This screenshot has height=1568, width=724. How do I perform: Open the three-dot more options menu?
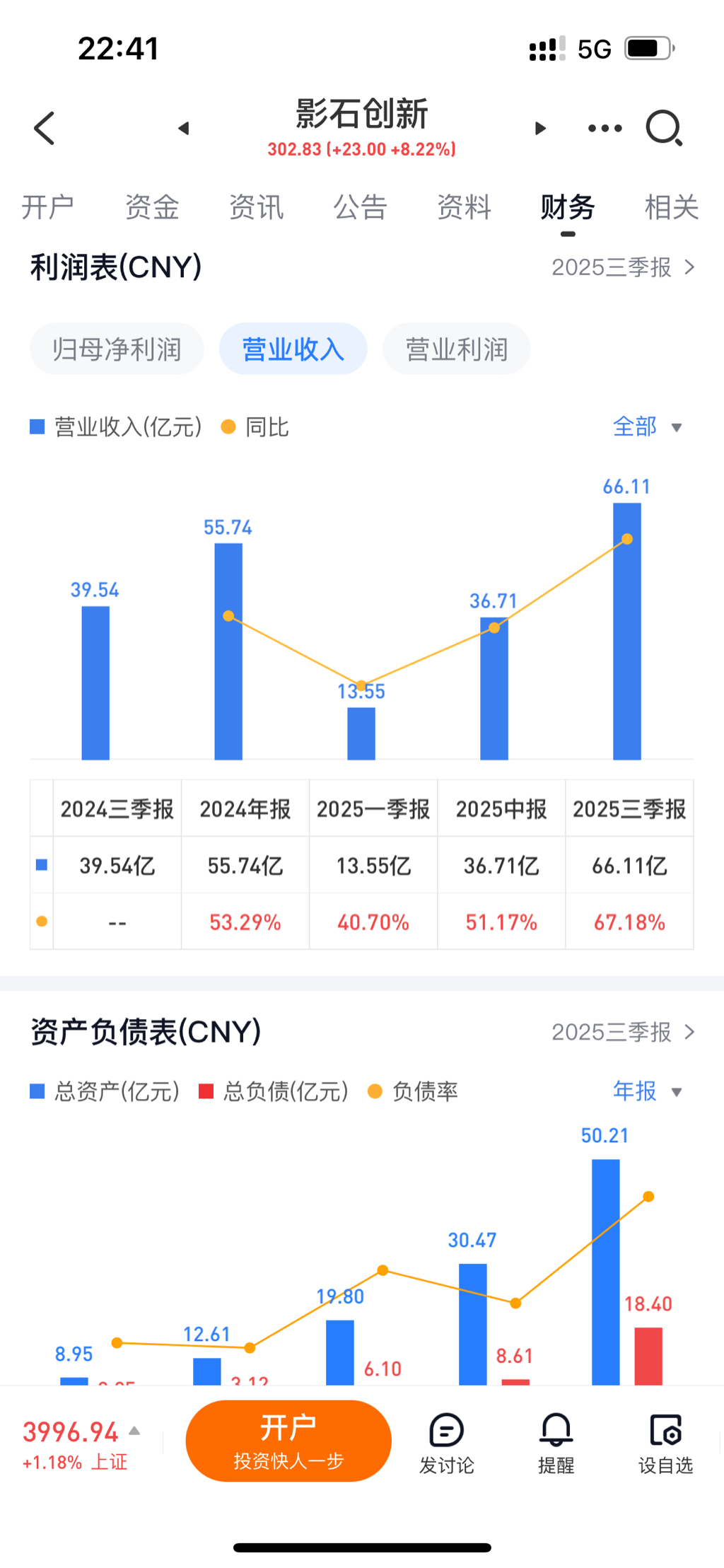[605, 128]
